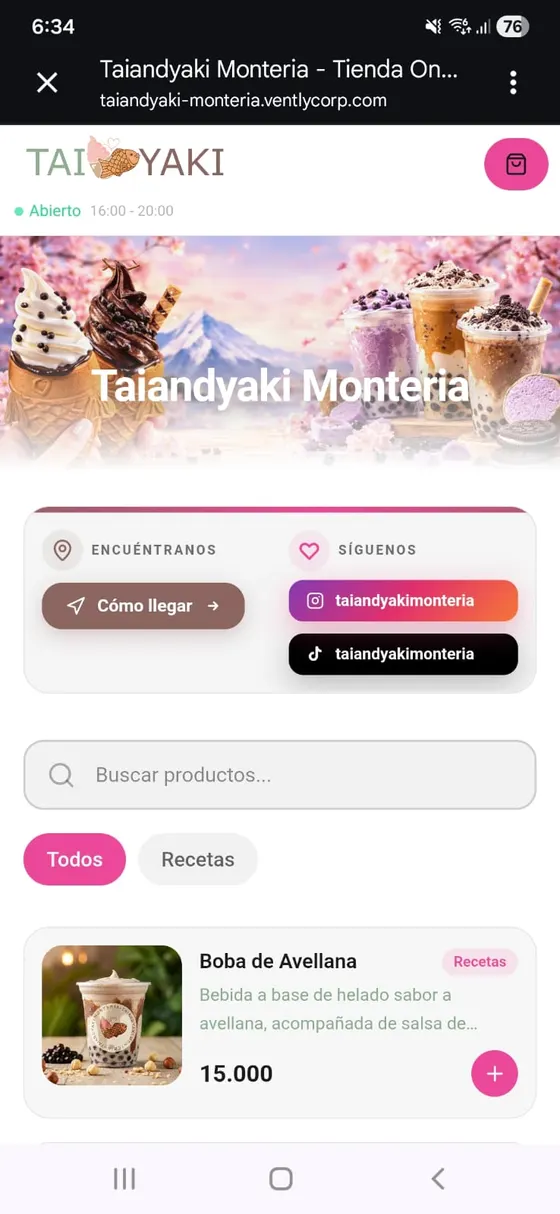Focus the Buscar productos search field
Viewport: 560px width, 1214px height.
(x=280, y=775)
